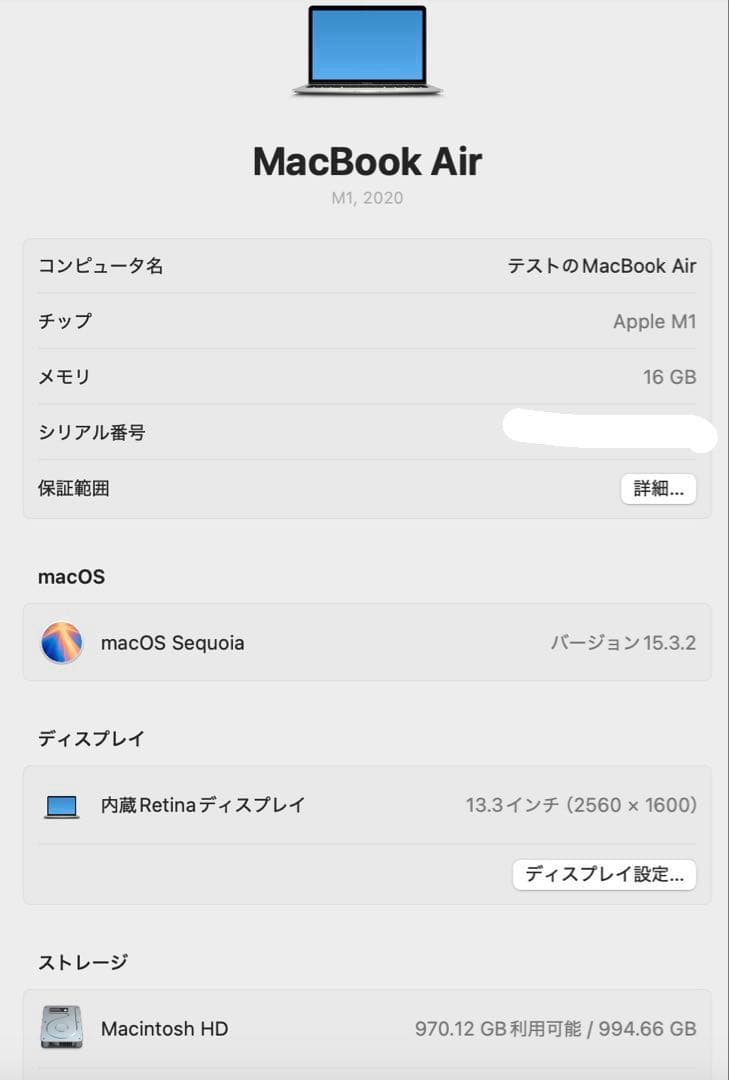Click the 保証範囲 warranty label

pos(73,488)
